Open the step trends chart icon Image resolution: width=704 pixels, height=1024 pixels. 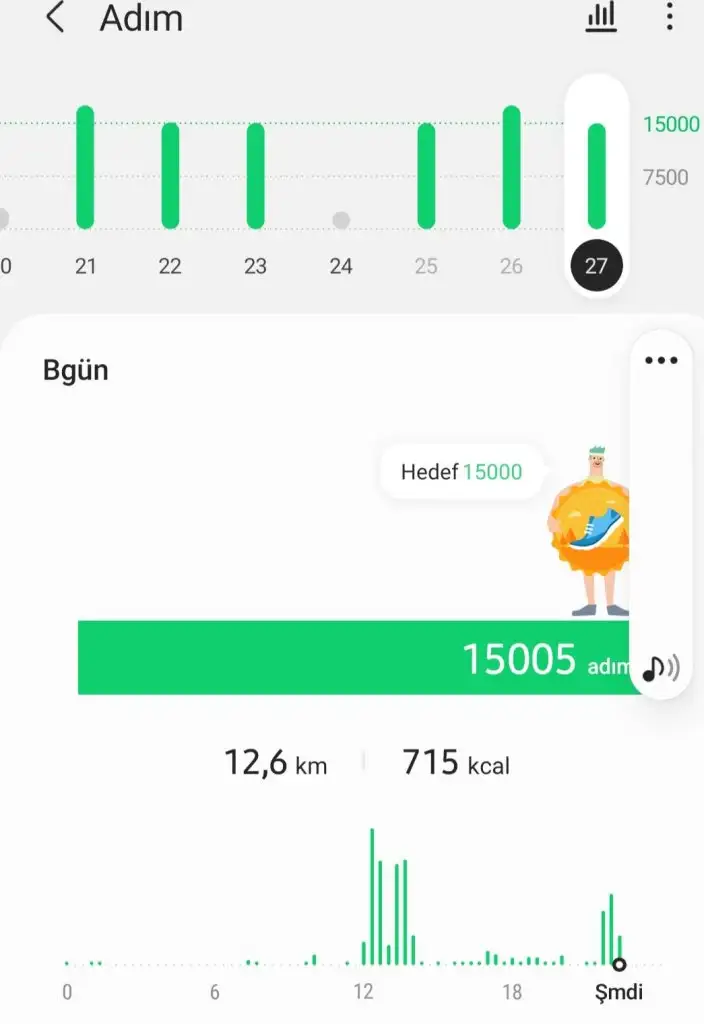601,17
